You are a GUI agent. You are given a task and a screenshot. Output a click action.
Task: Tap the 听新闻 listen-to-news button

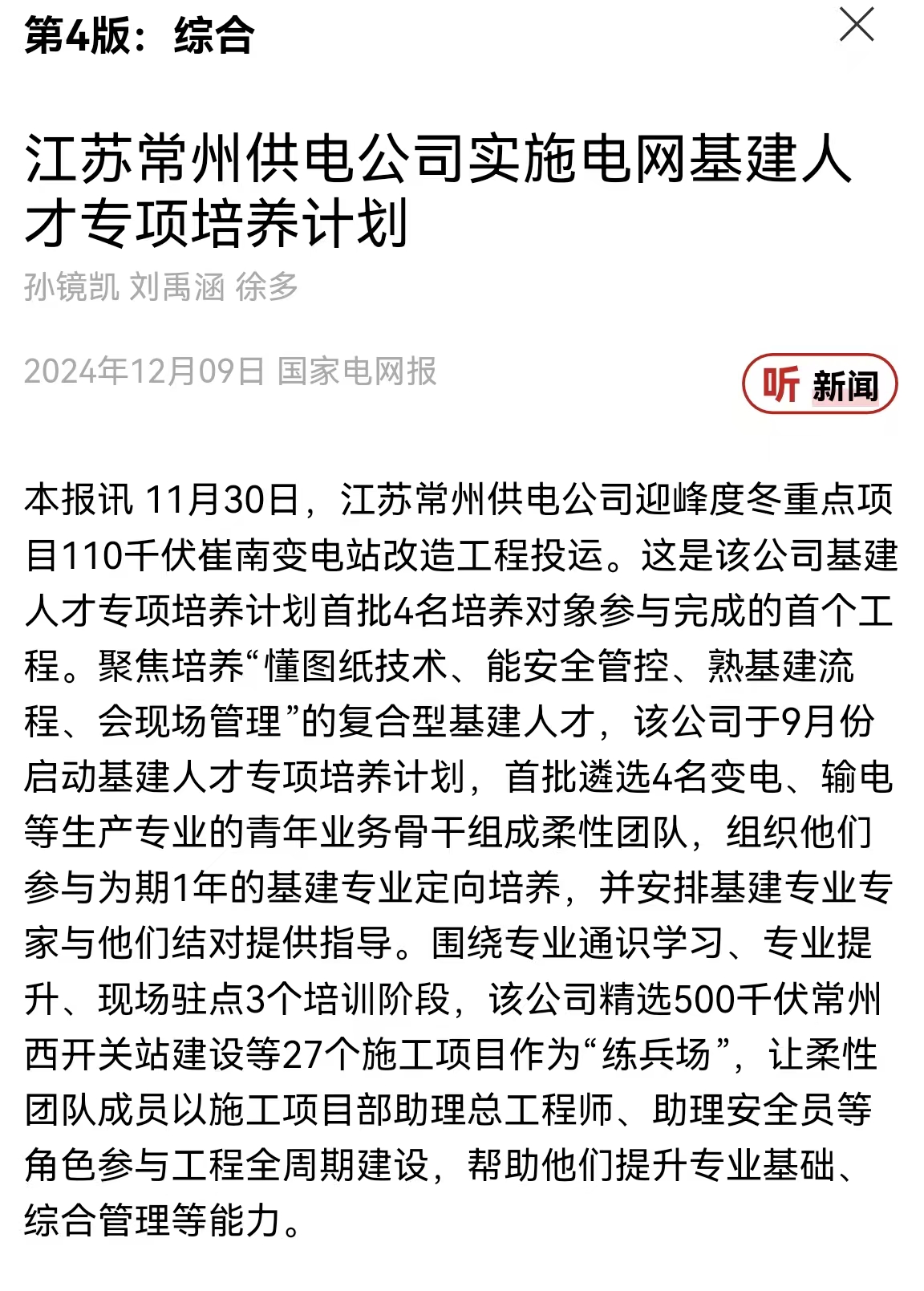tap(819, 385)
